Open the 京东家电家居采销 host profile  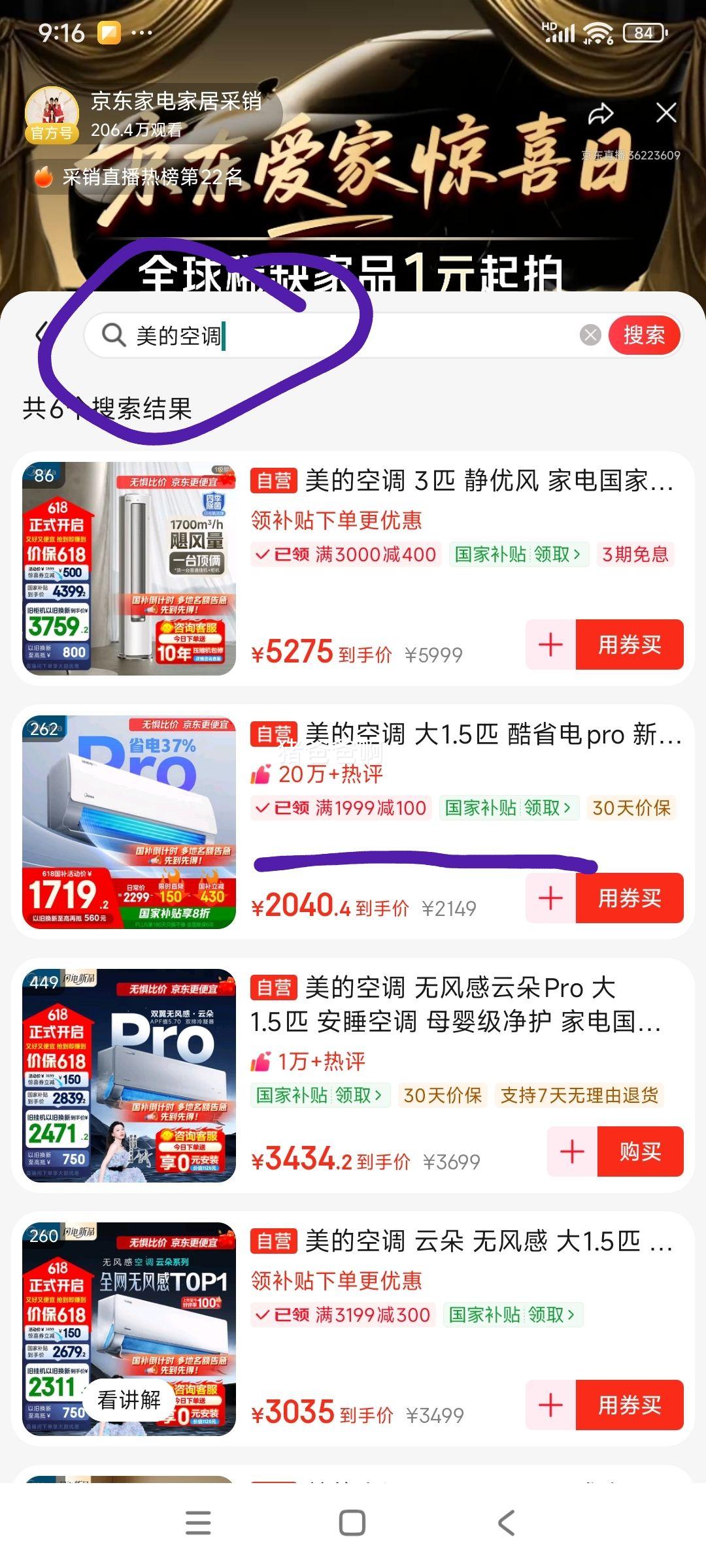175,101
